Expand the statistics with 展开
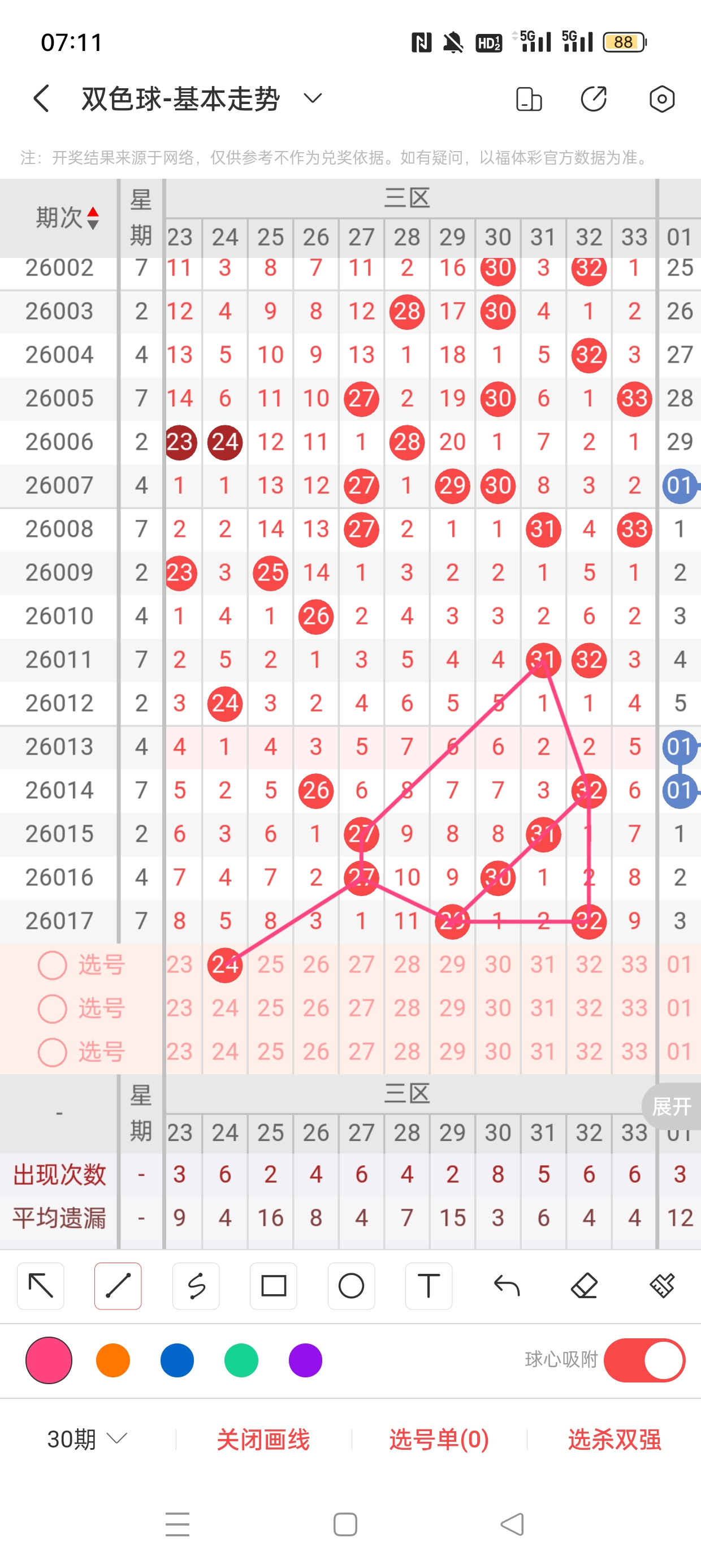 [672, 1106]
